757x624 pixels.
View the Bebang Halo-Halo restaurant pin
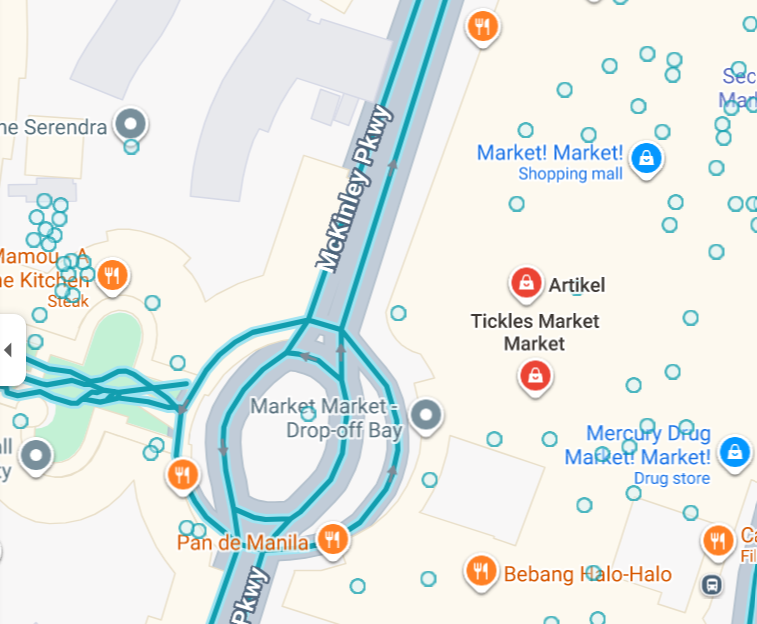coord(482,571)
